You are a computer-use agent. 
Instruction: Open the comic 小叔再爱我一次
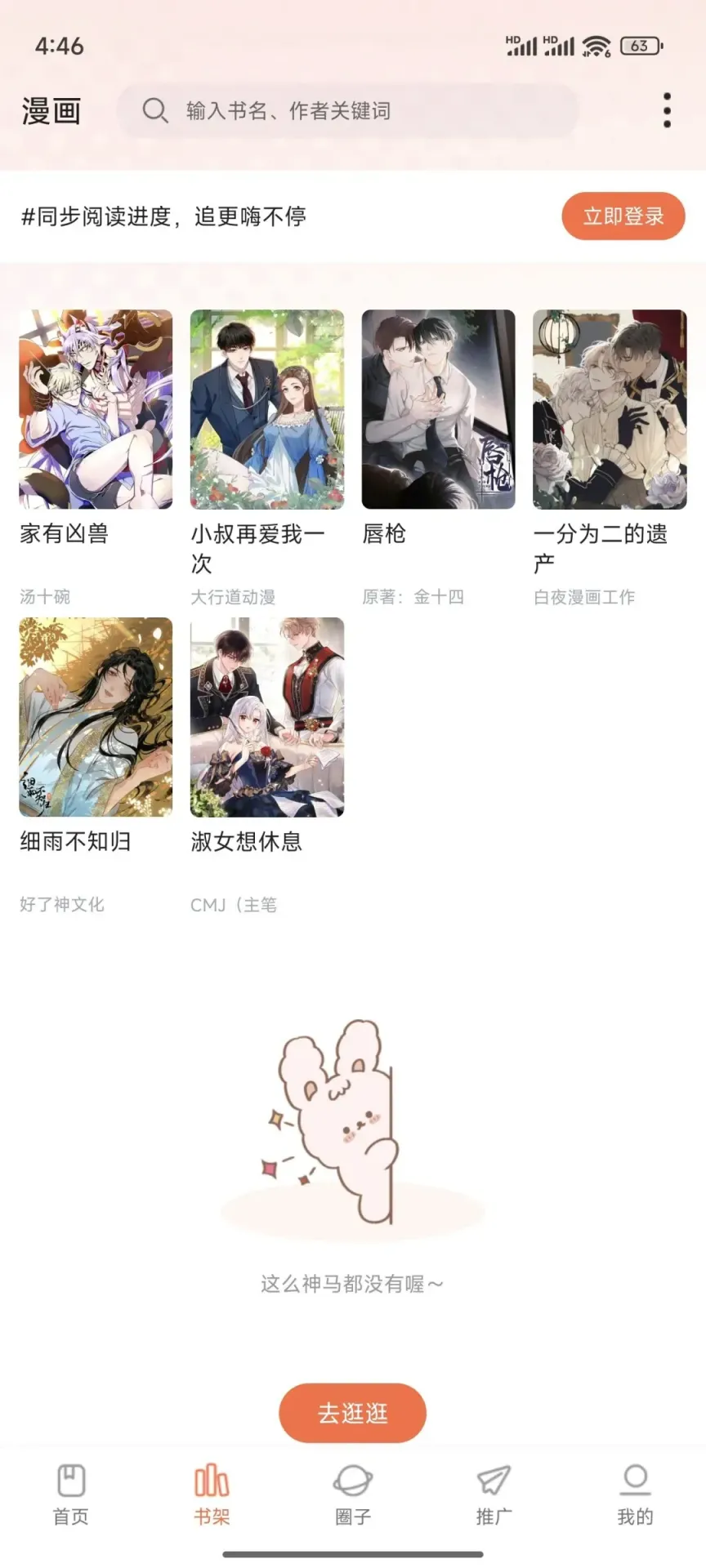[x=267, y=409]
